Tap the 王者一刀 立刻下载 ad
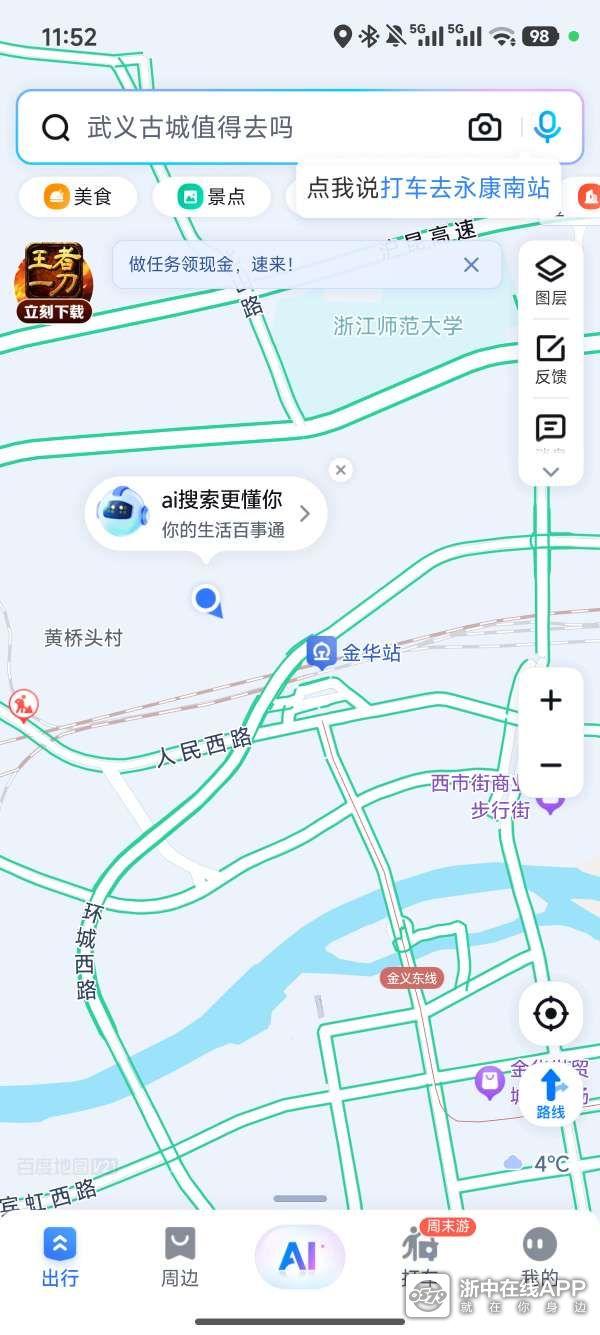600x1335 pixels. pyautogui.click(x=54, y=284)
